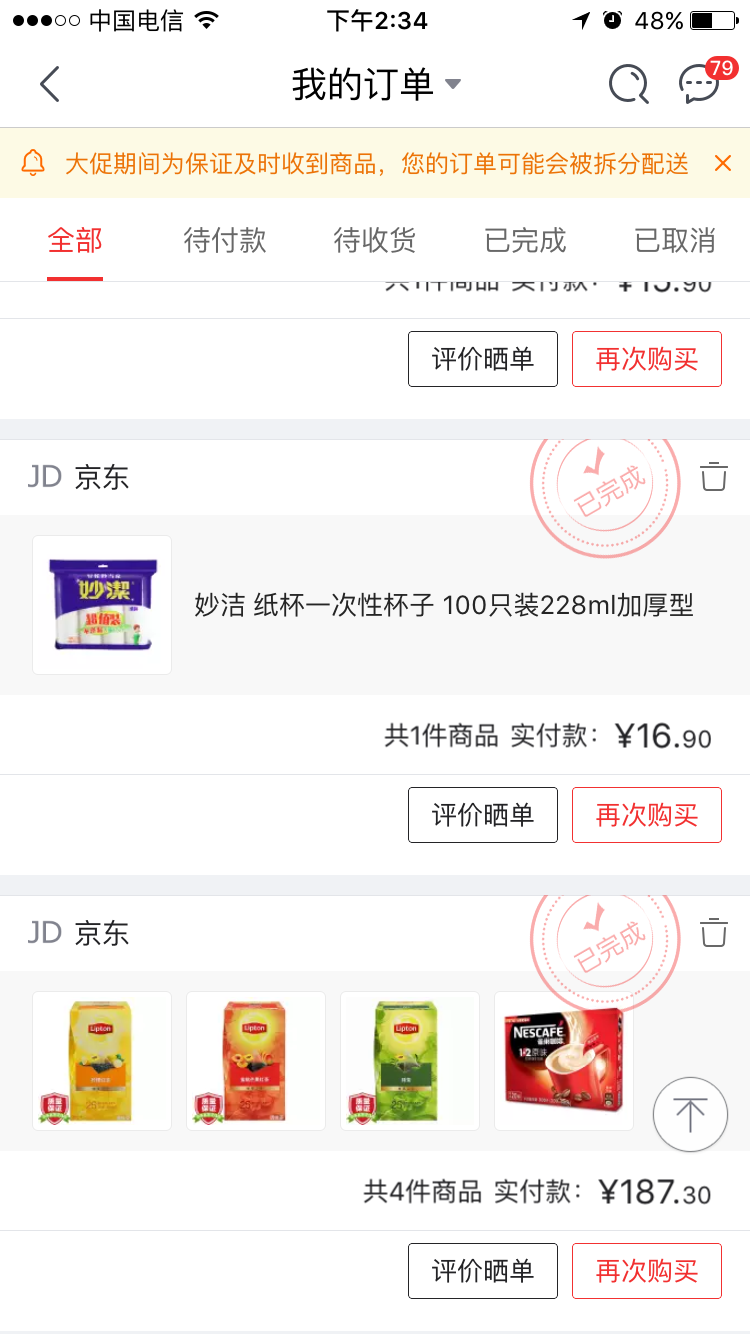Image resolution: width=750 pixels, height=1334 pixels.
Task: Switch to the 待付款 tab
Action: click(x=225, y=240)
